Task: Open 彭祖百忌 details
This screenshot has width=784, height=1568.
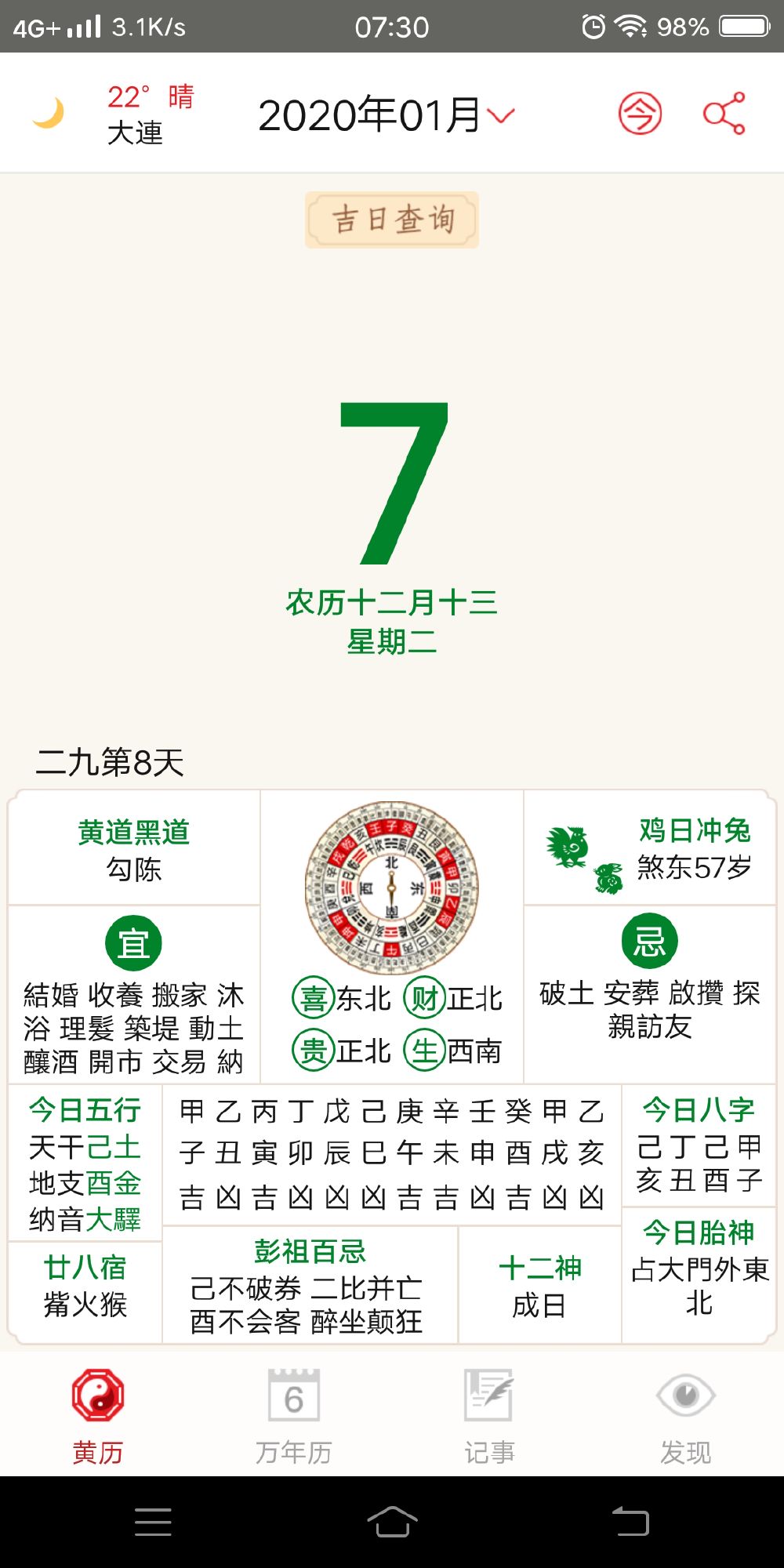Action: tap(310, 1286)
